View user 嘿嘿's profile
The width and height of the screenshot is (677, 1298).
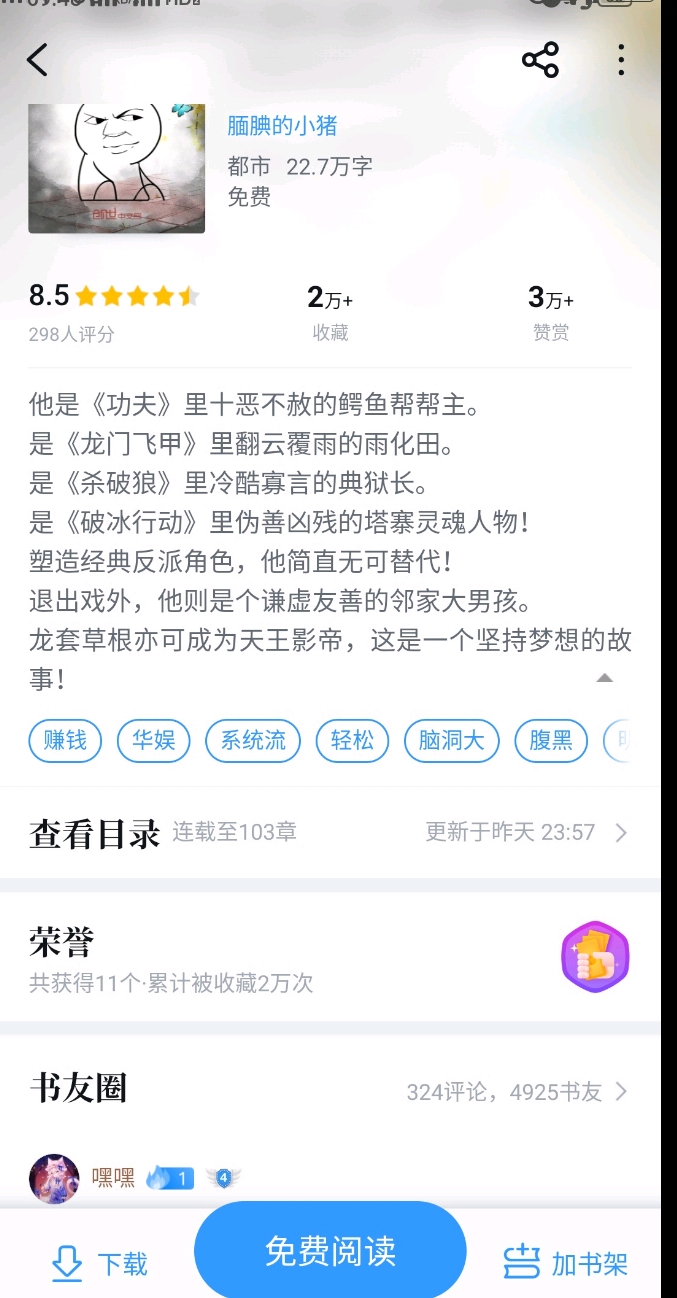pos(55,1178)
